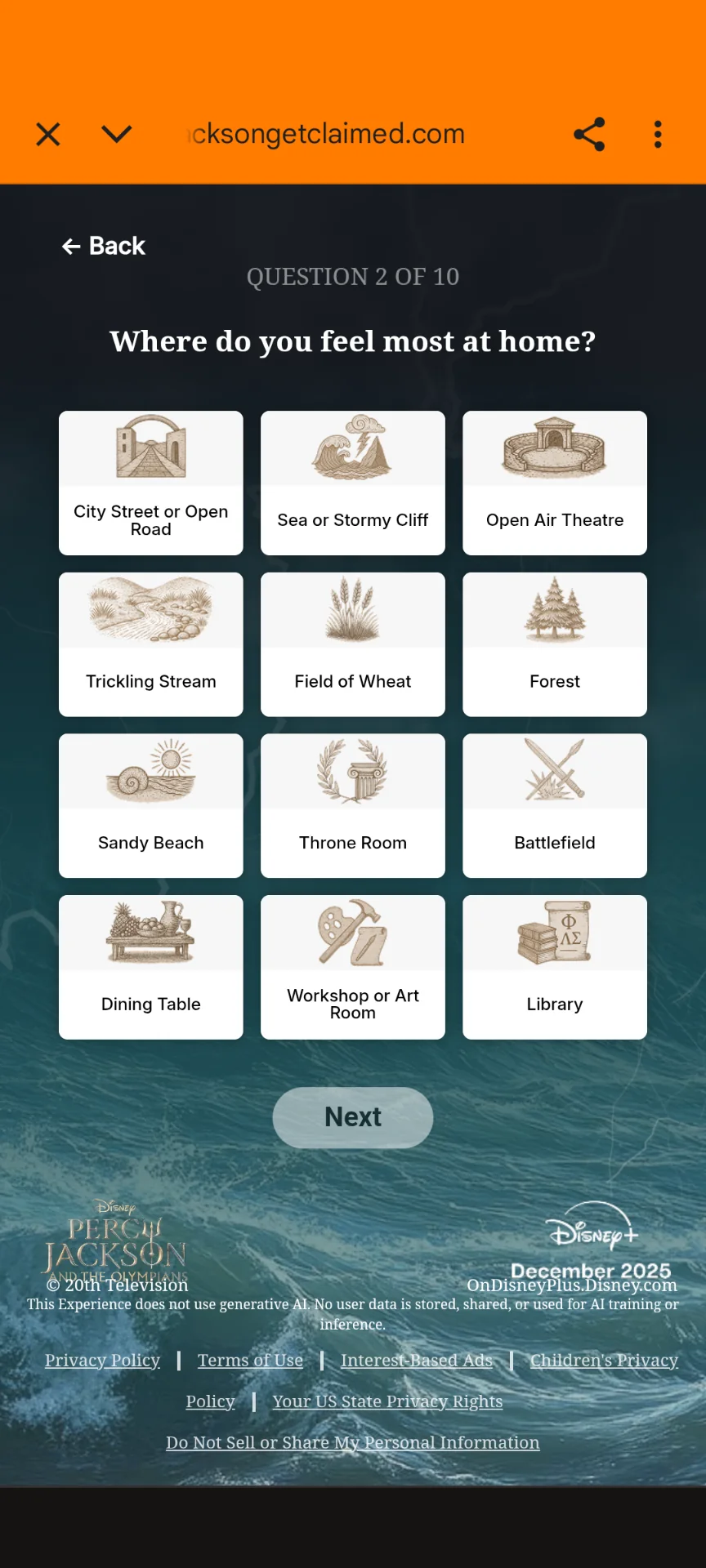
Task: Tap the address bar showing jacksongetclaimed.com
Action: coord(325,134)
